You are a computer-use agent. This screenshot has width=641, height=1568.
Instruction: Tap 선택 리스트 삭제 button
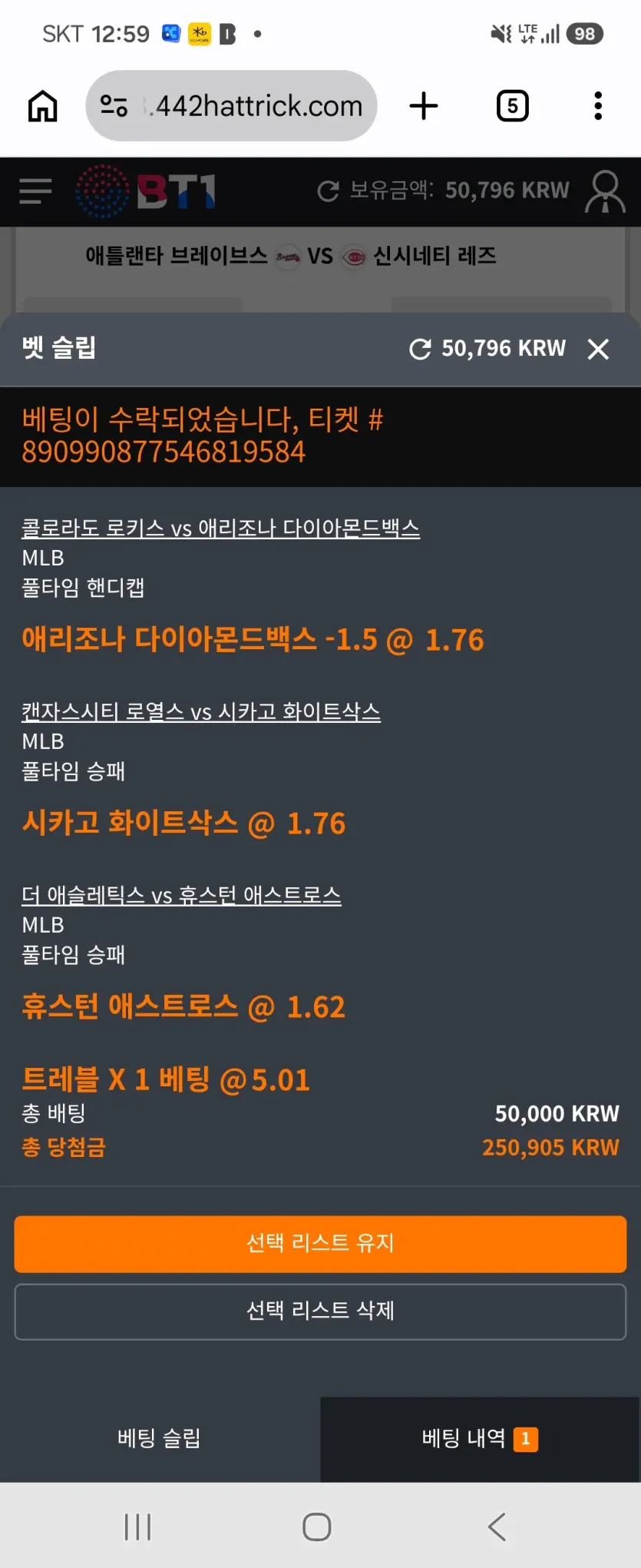point(320,1311)
